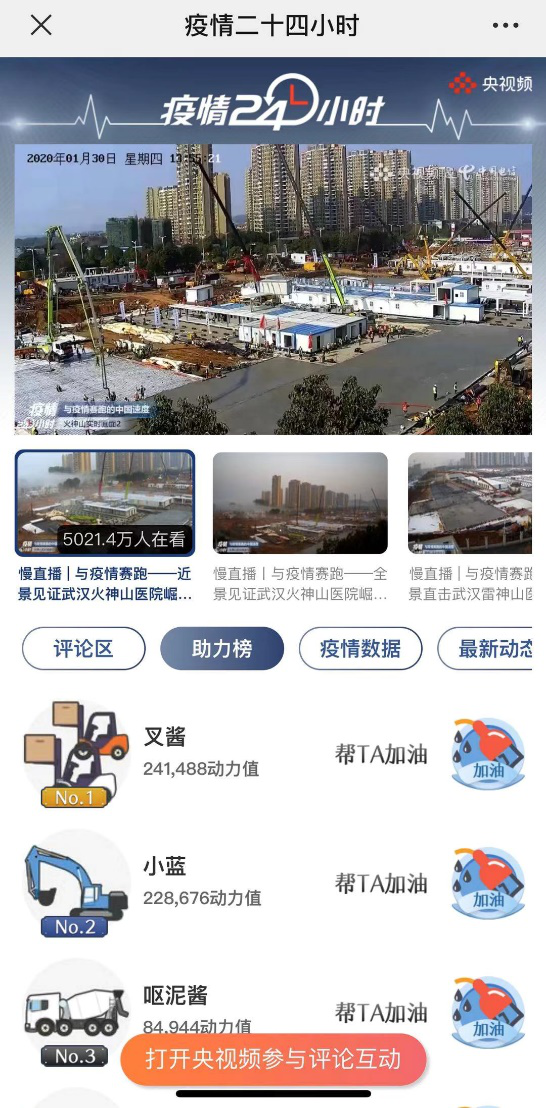546x1108 pixels.
Task: Switch to the 评论区 tab
Action: pos(83,649)
